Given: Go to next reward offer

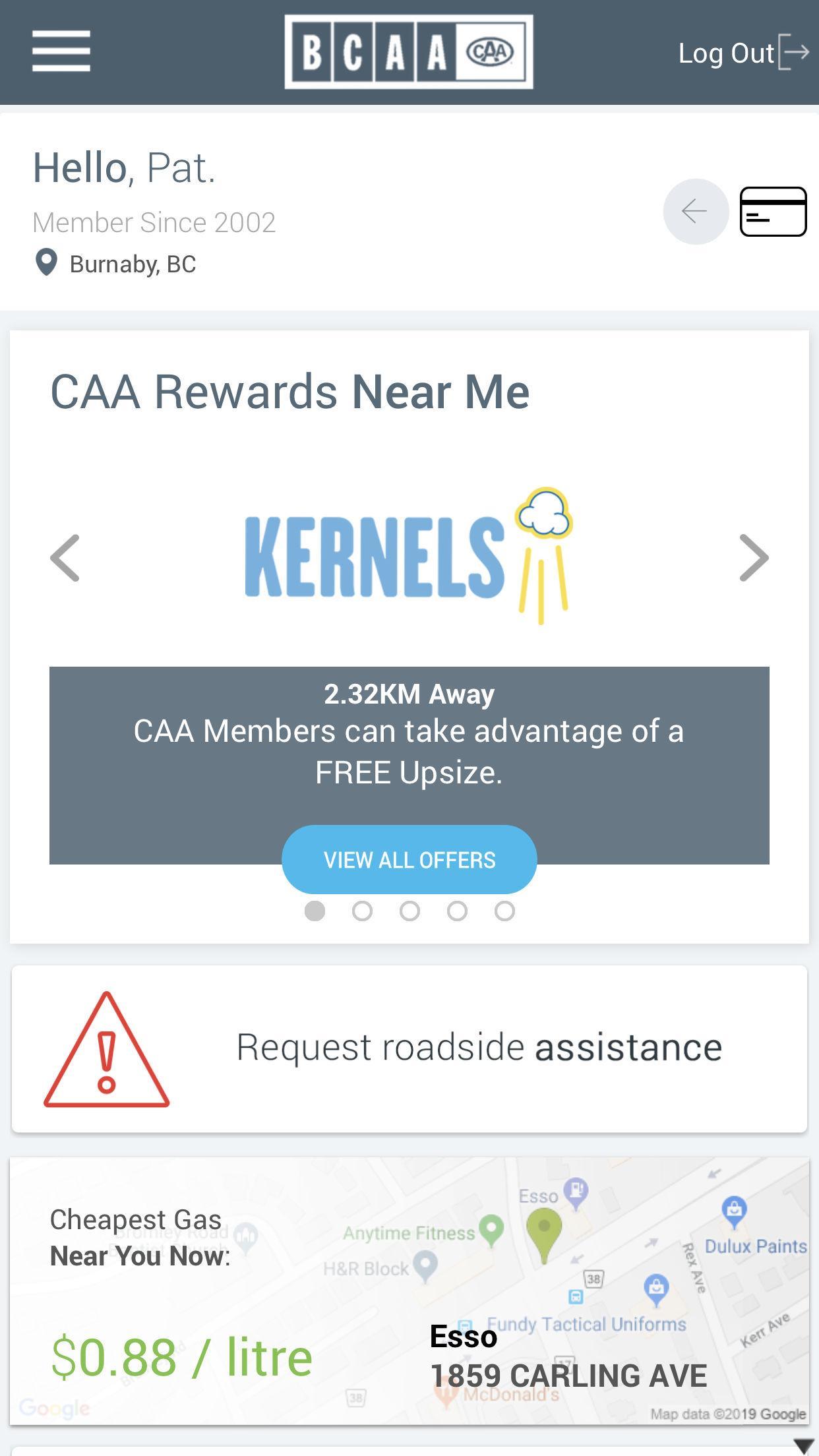Looking at the screenshot, I should (754, 558).
